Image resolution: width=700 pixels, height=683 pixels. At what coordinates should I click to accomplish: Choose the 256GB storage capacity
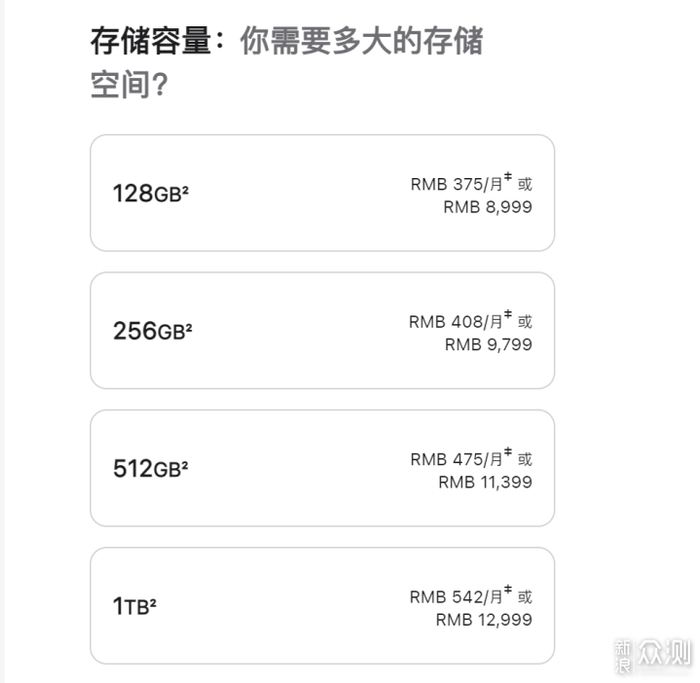(322, 330)
